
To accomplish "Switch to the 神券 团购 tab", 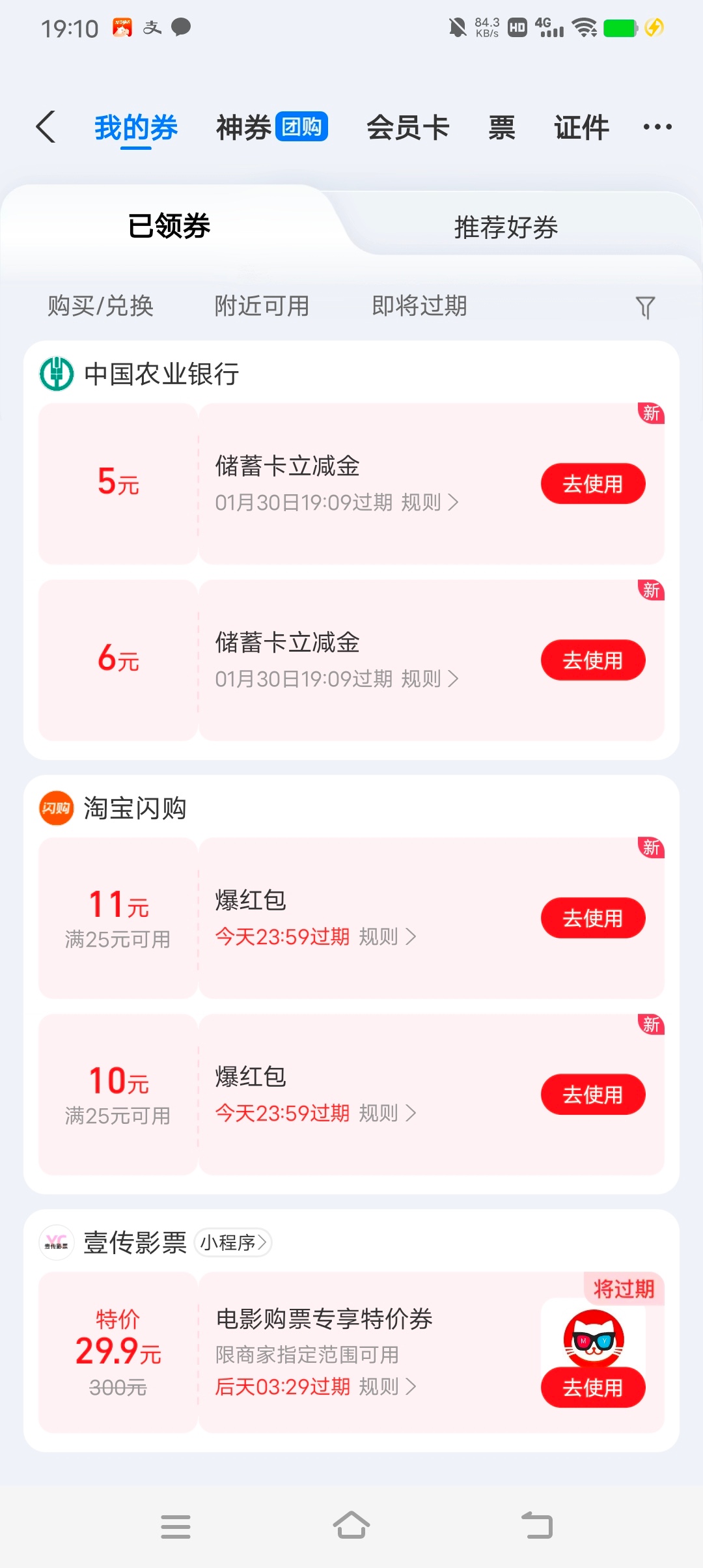I will 271,127.
